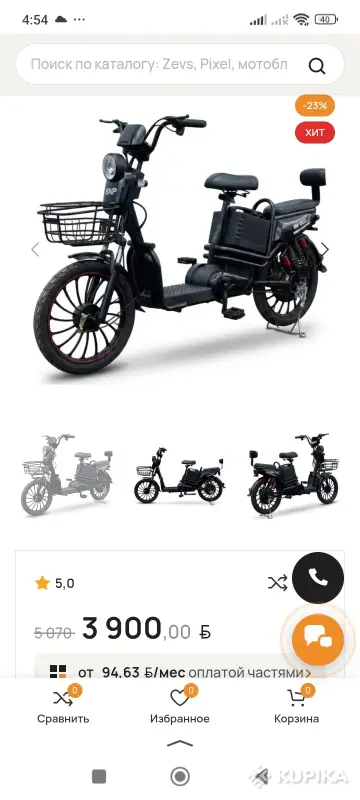This screenshot has width=360, height=800.
Task: Open the orange chat bubble button
Action: tap(318, 639)
